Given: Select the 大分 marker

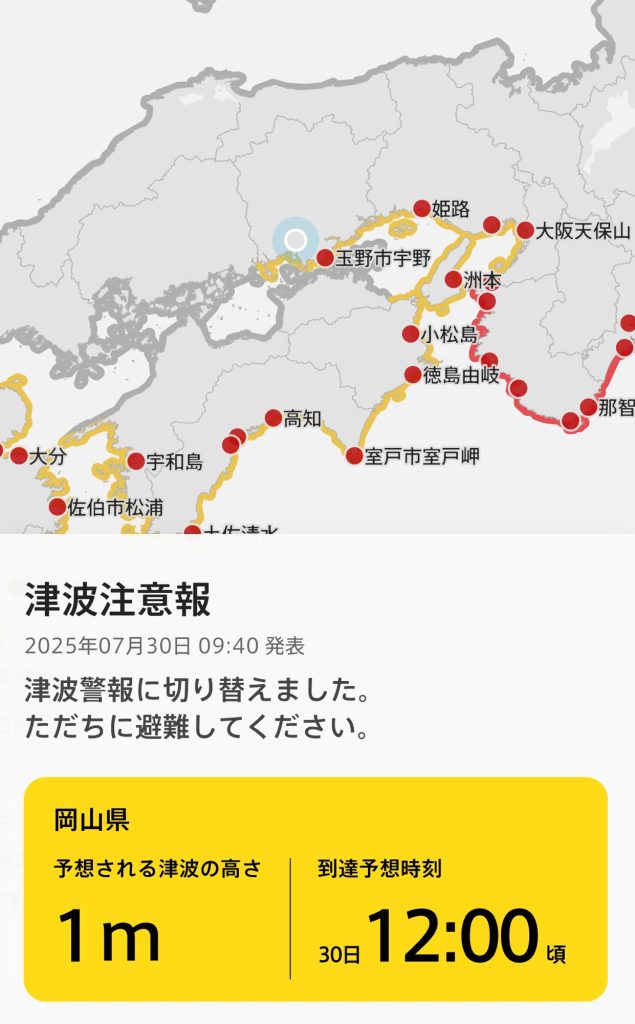Looking at the screenshot, I should pyautogui.click(x=19, y=455).
